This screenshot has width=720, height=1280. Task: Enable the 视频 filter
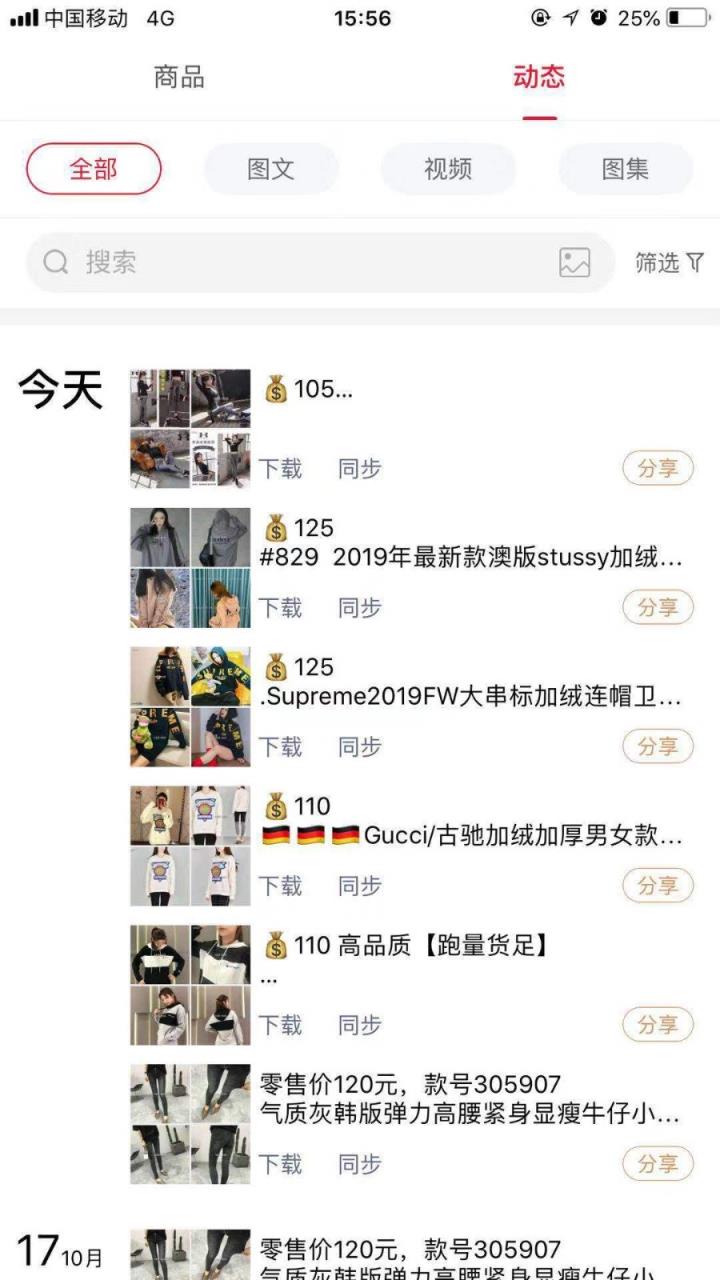447,168
